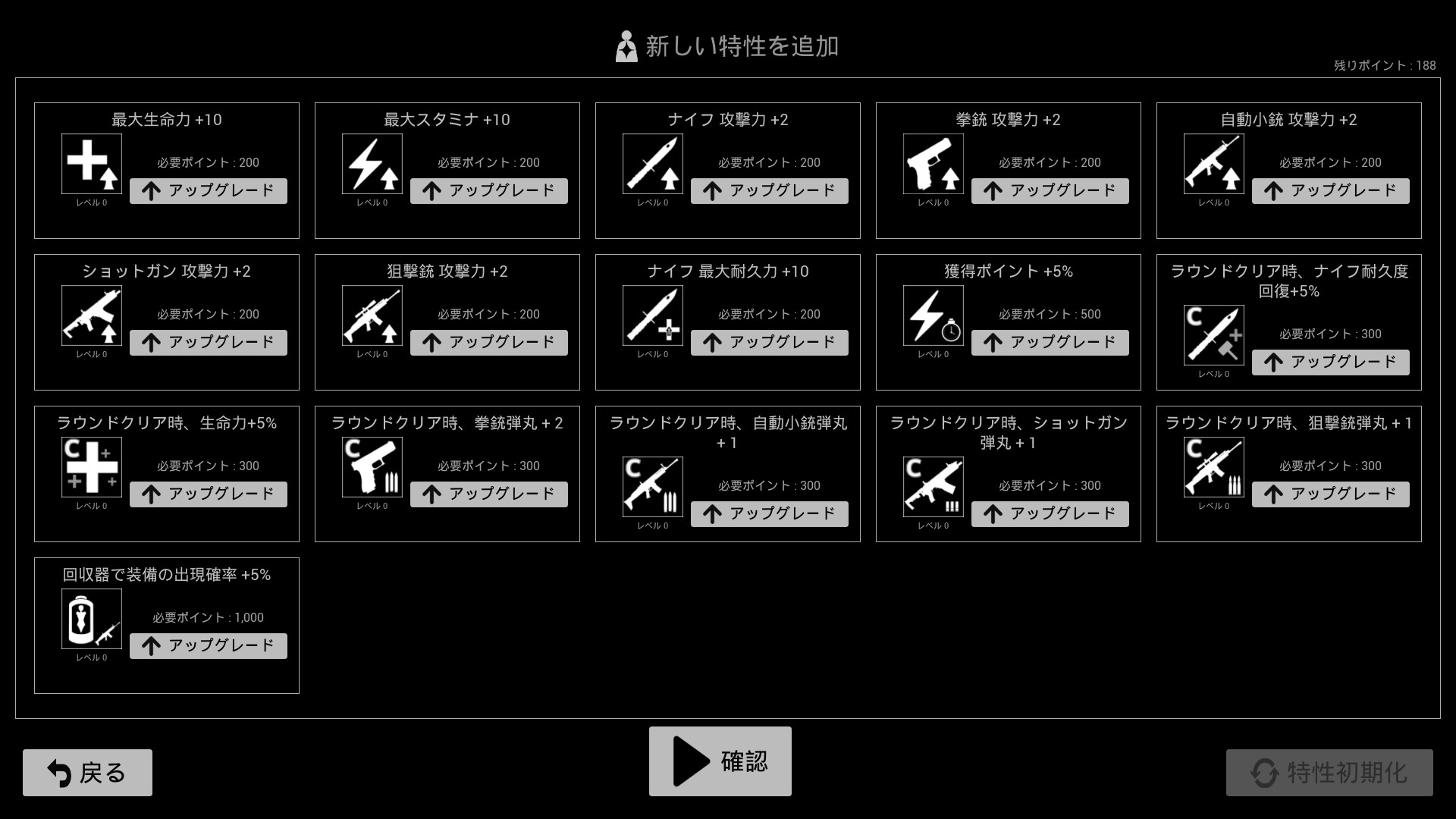Upgrade ナイフ 最大耐久力 +10
This screenshot has height=819, width=1456.
[x=769, y=343]
